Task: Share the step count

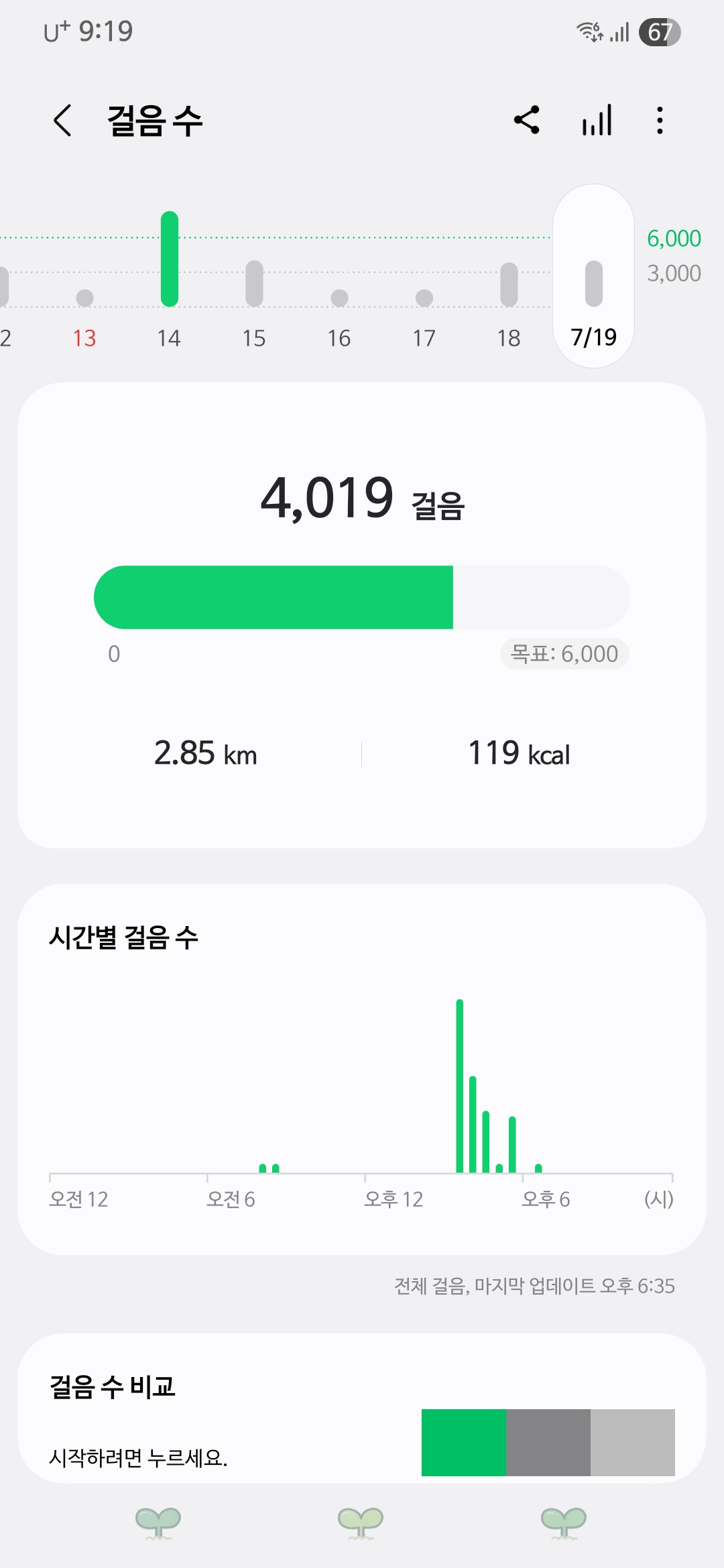Action: pos(527,121)
